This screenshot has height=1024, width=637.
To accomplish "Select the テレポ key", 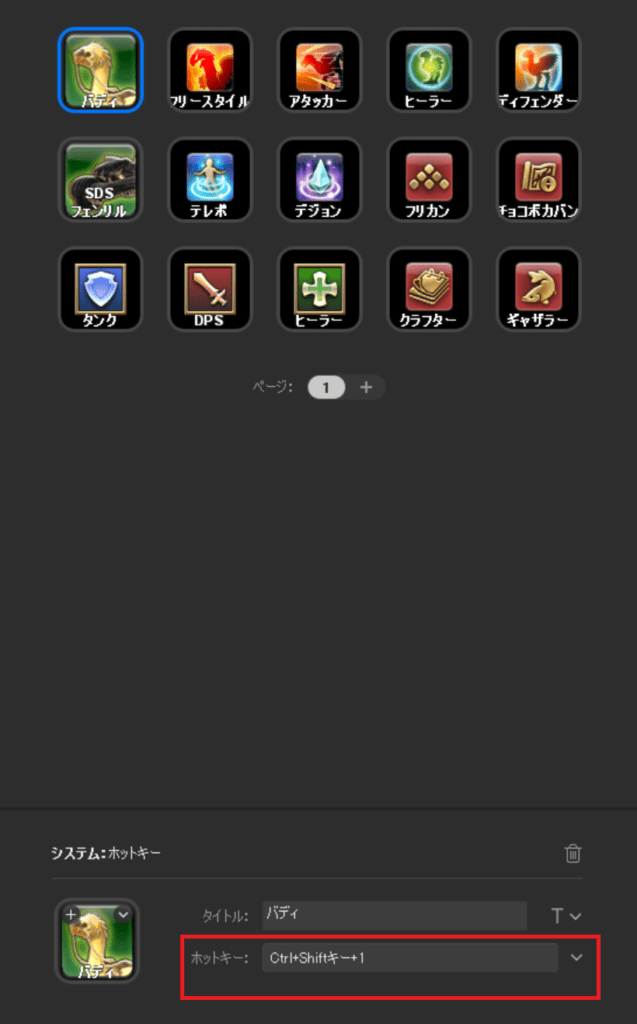I will coord(210,180).
